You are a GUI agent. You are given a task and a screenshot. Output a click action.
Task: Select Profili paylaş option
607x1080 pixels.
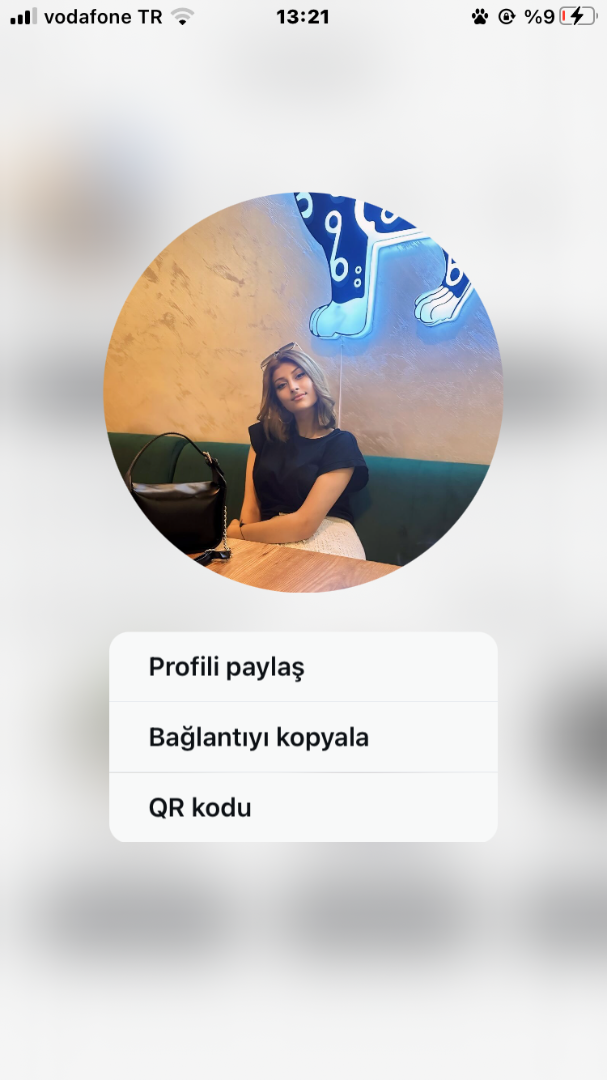click(302, 667)
